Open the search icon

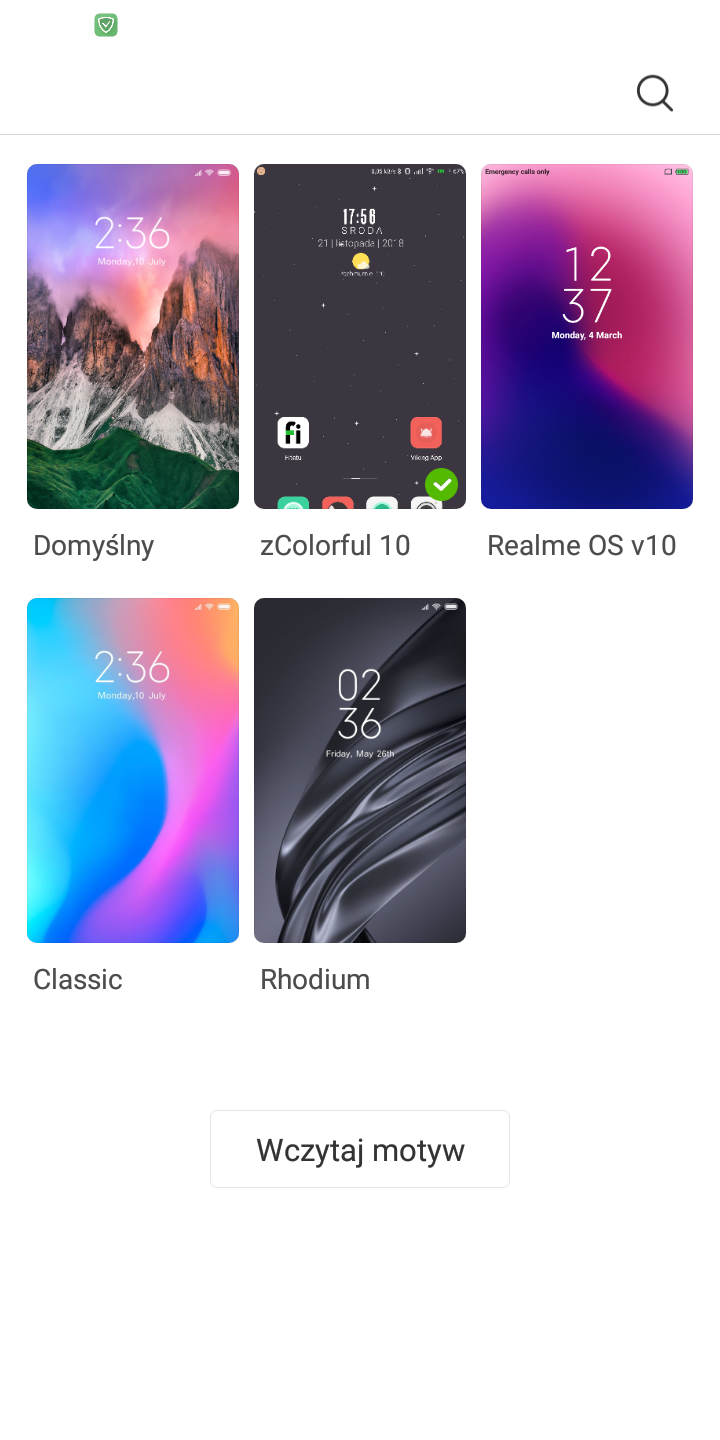pyautogui.click(x=655, y=93)
